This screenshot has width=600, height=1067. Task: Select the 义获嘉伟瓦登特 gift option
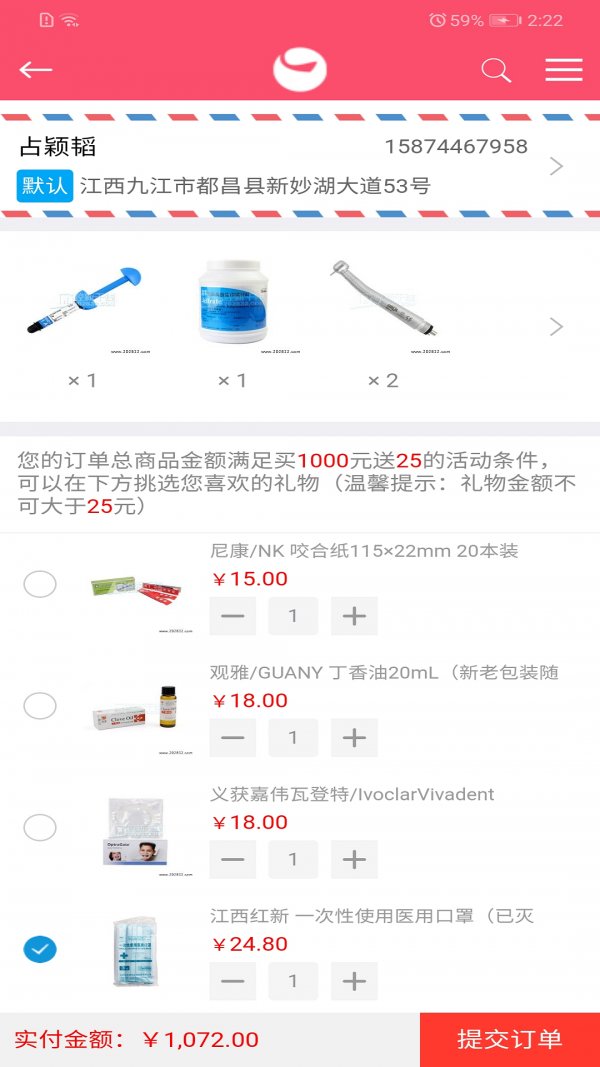40,827
